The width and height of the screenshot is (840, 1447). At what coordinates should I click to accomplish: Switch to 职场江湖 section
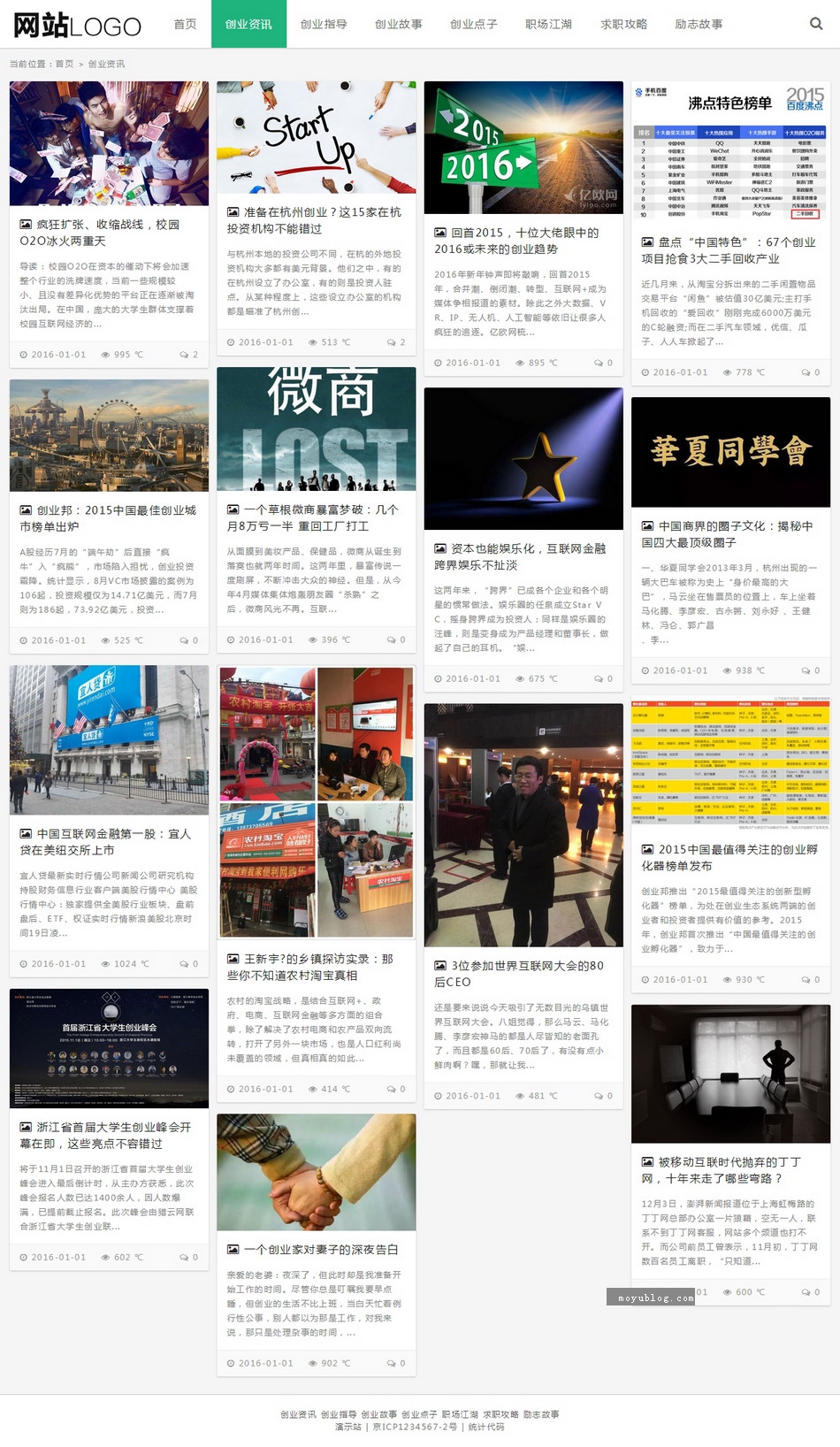pos(549,24)
